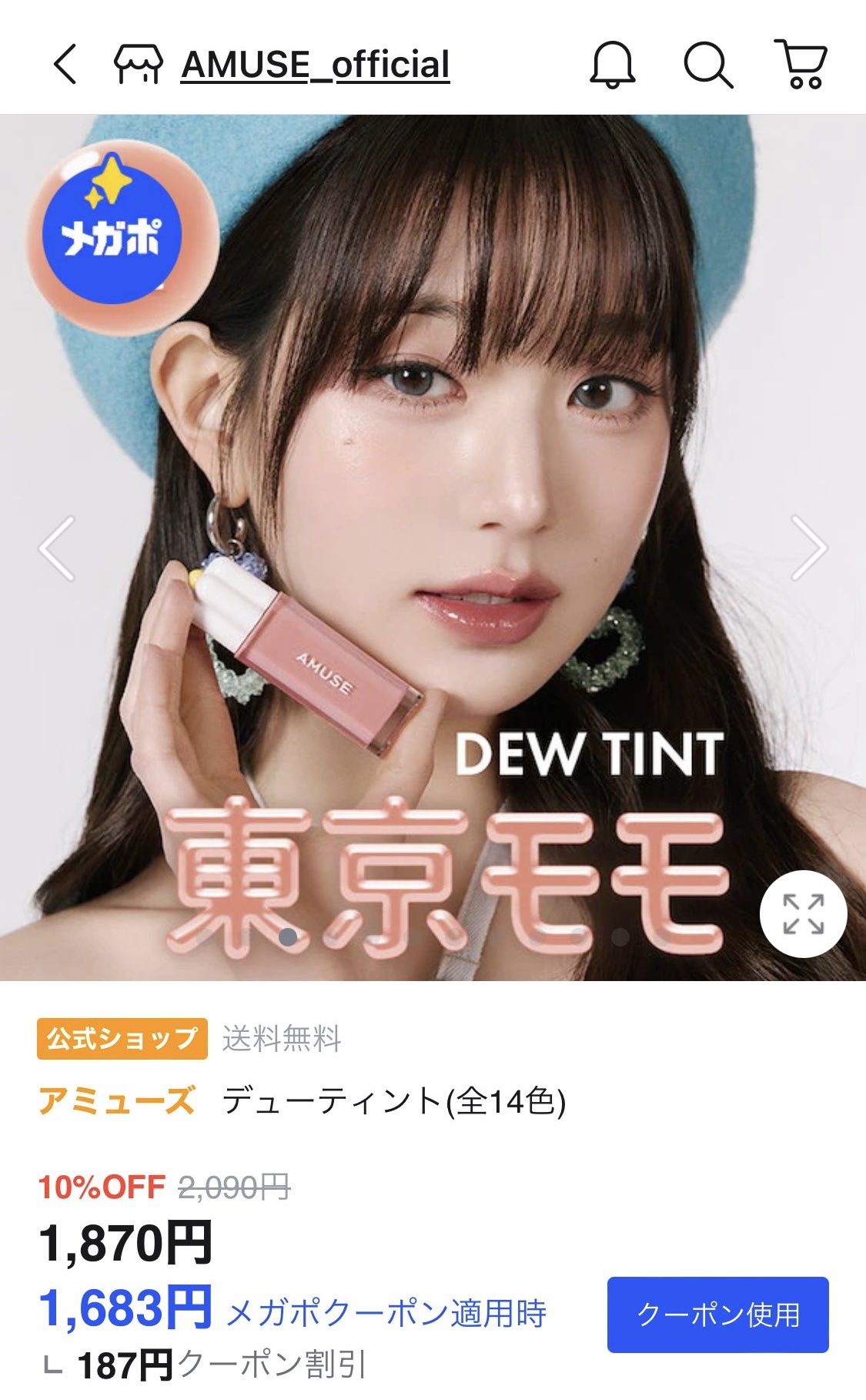Open the shopping cart

[801, 65]
